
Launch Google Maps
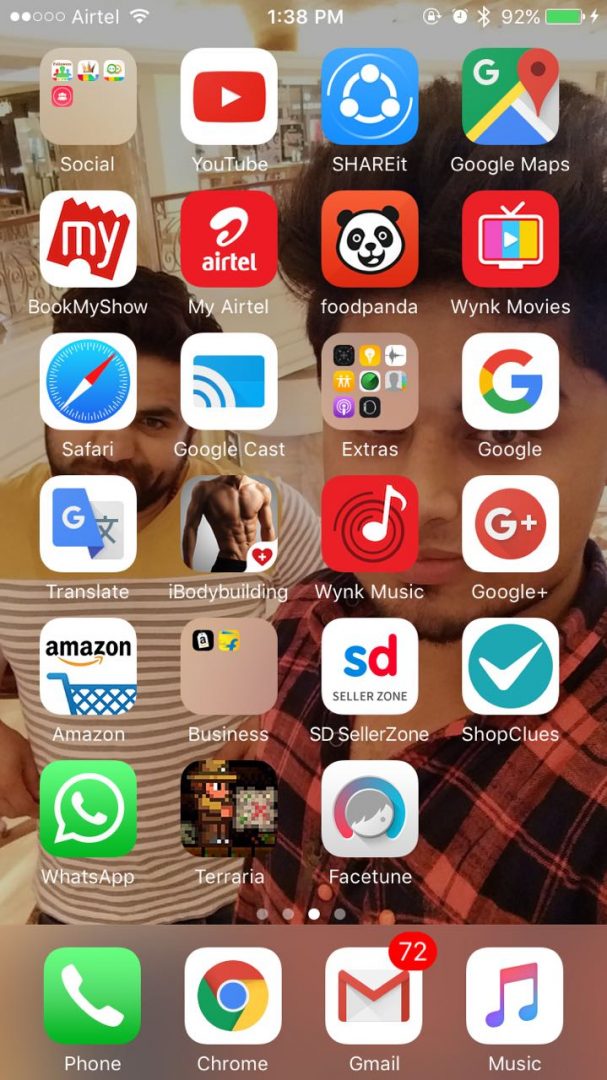pos(511,96)
